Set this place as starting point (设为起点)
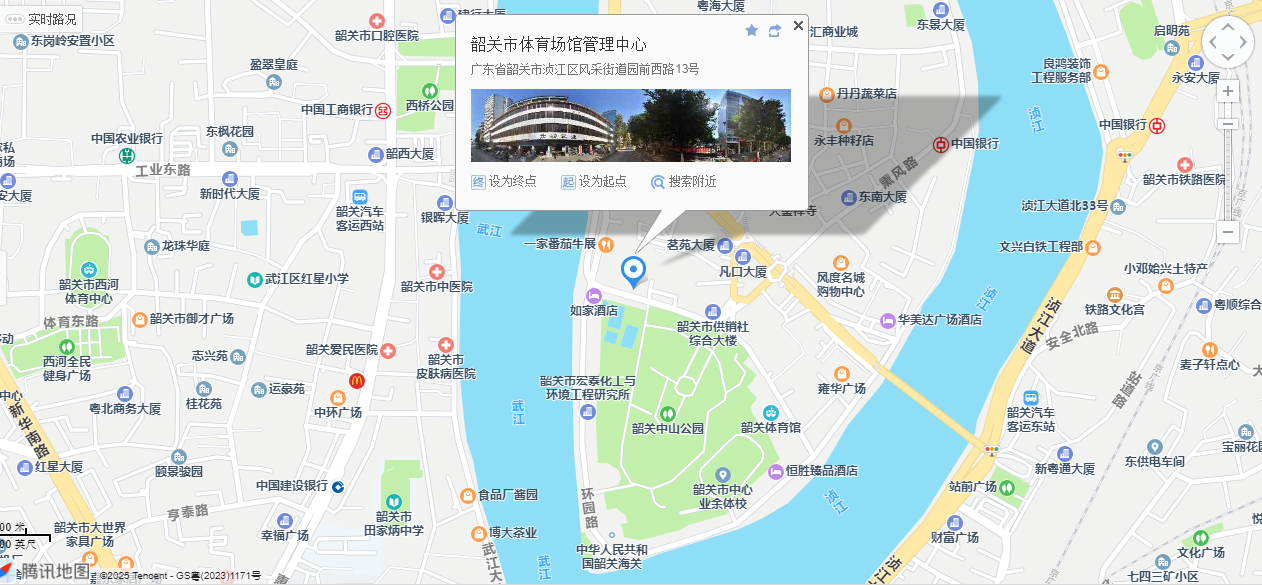The height and width of the screenshot is (585, 1262). (x=594, y=182)
